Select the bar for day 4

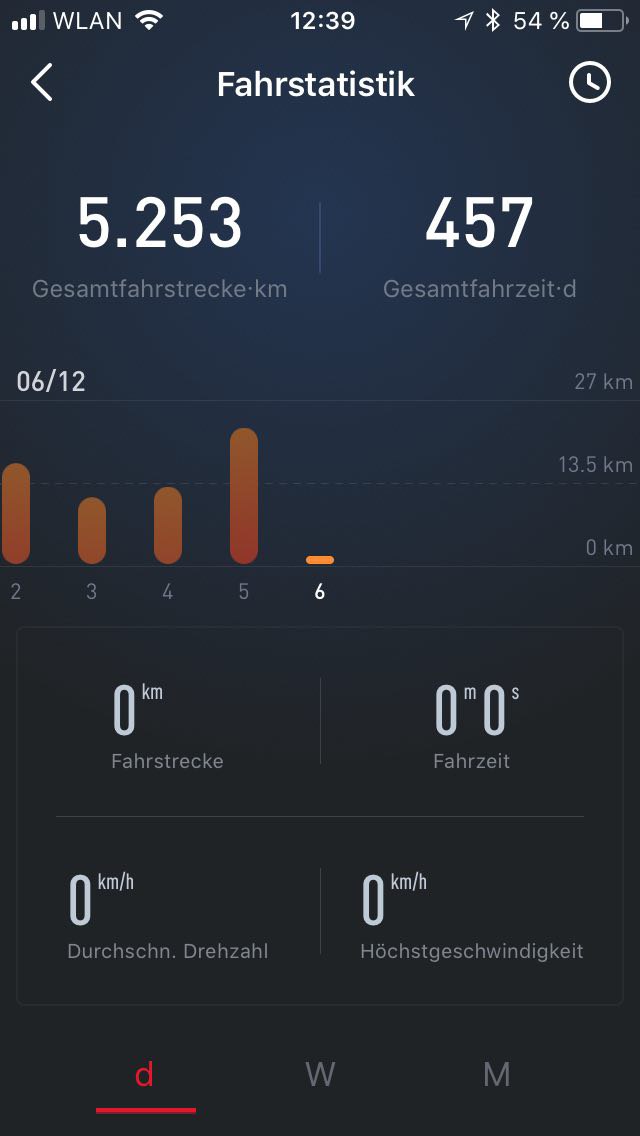pos(168,525)
